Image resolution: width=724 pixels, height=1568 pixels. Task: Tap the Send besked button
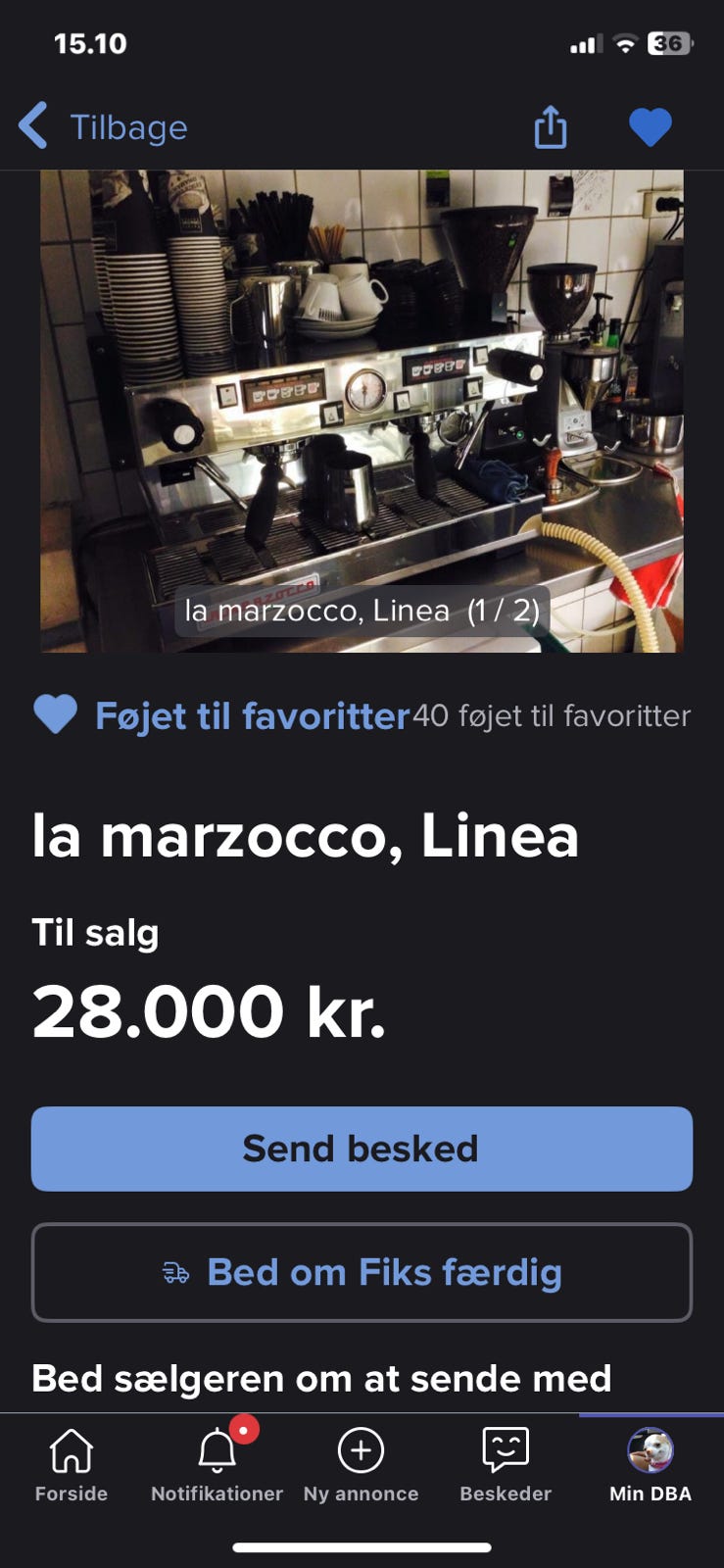tap(362, 1149)
